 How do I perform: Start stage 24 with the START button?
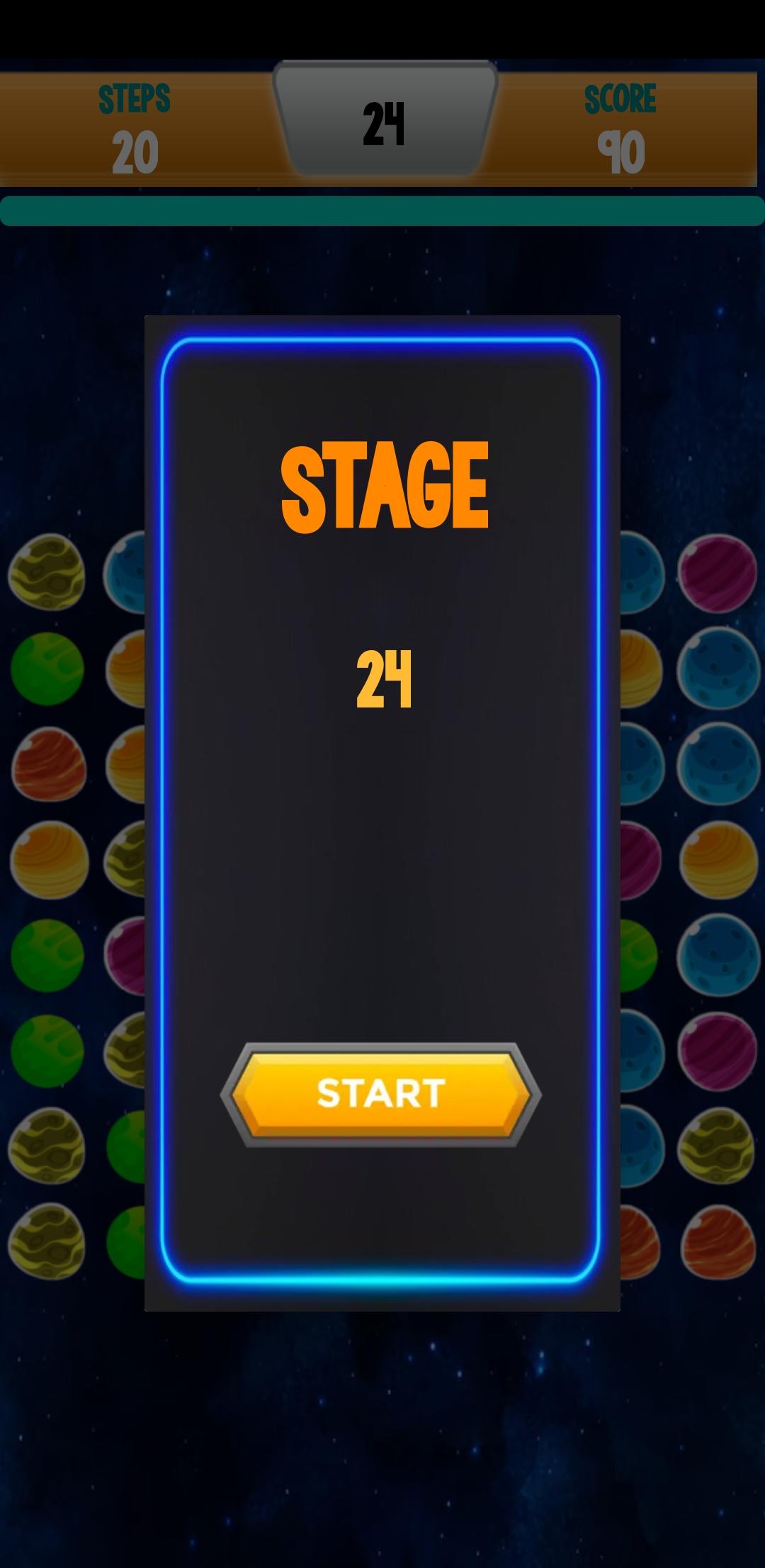point(381,1093)
